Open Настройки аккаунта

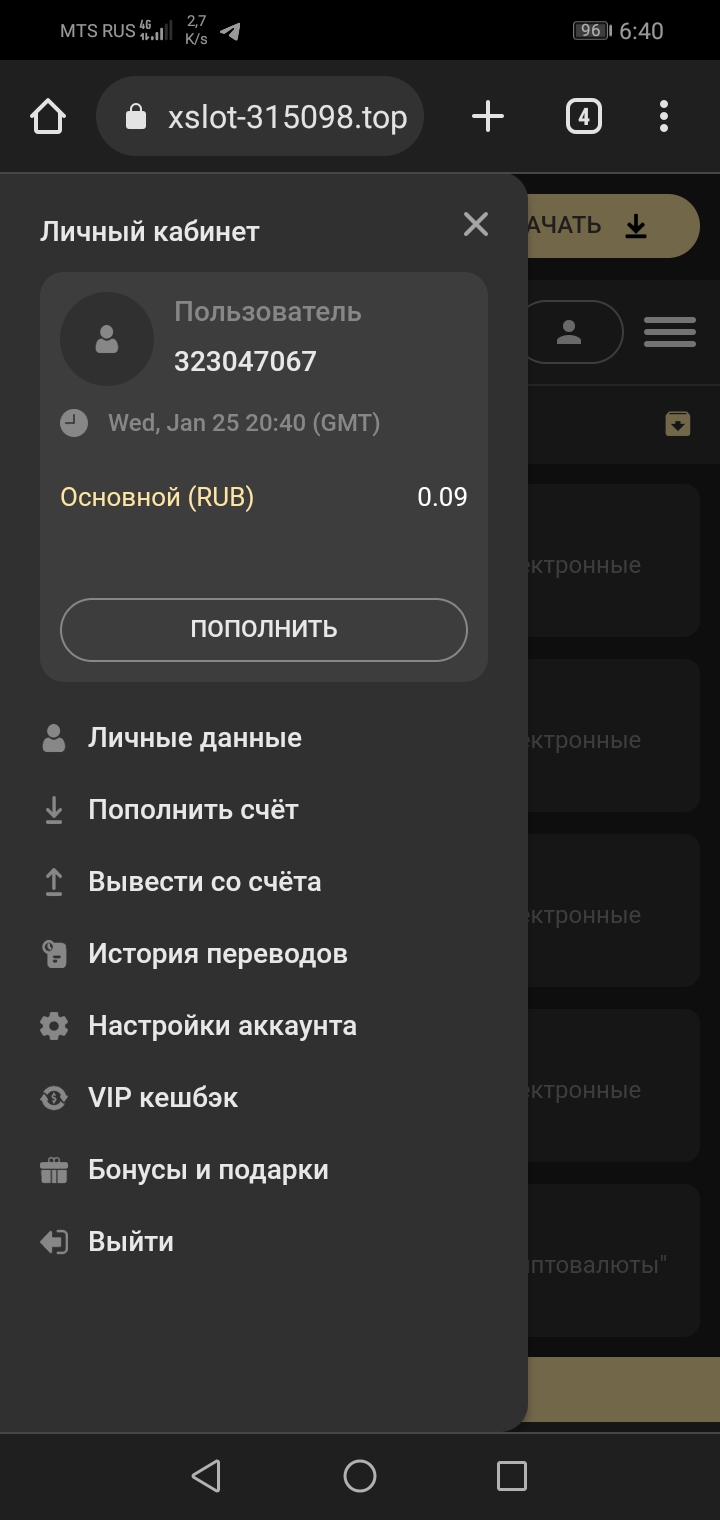(222, 1026)
